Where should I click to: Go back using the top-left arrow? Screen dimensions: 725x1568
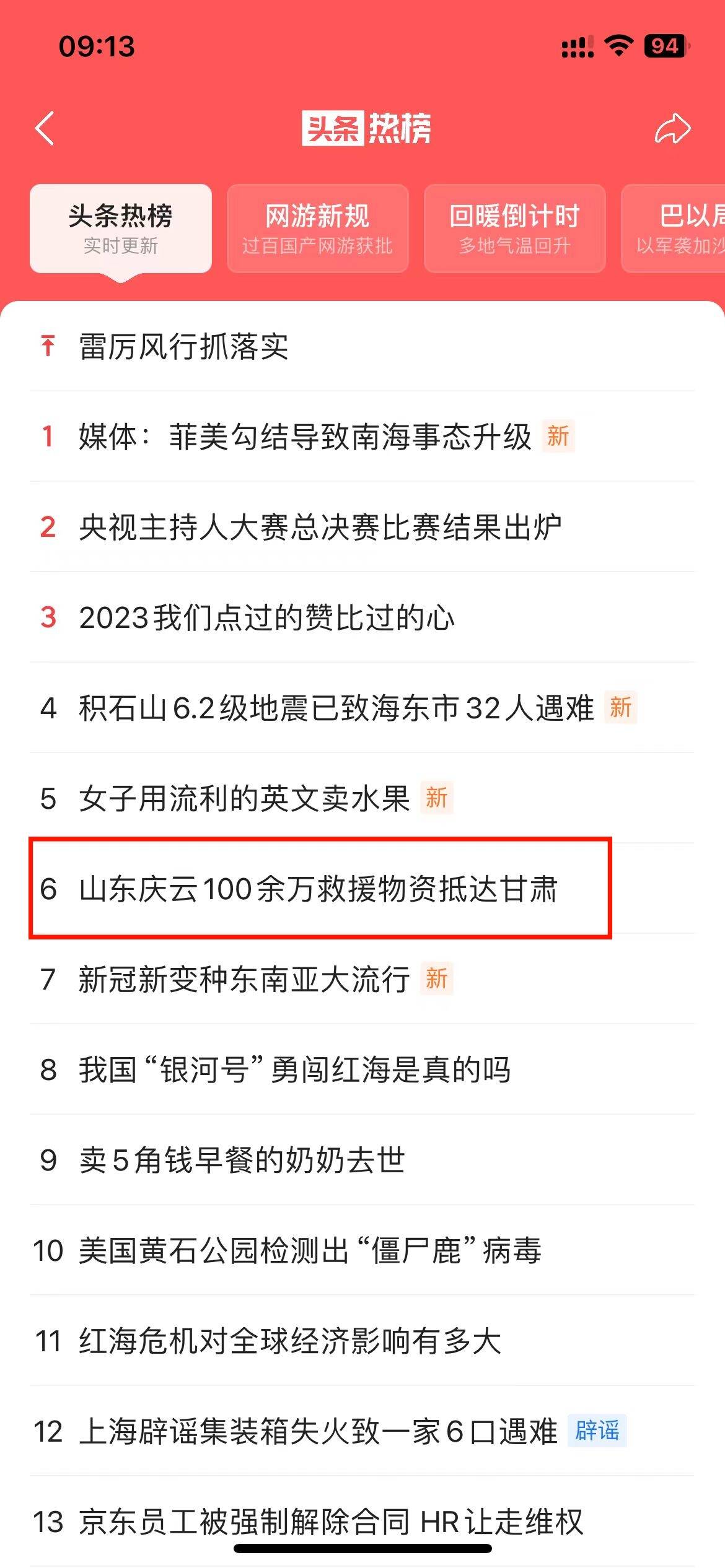pos(45,129)
